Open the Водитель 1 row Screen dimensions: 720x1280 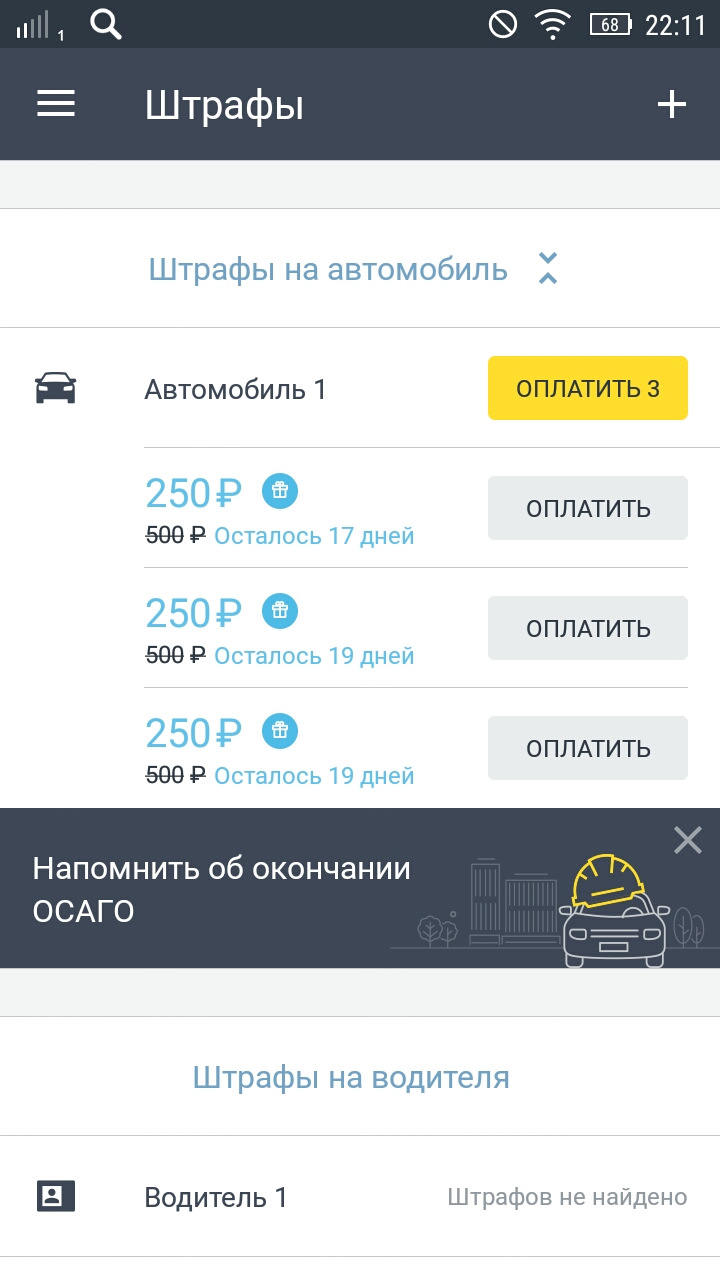coord(216,1197)
